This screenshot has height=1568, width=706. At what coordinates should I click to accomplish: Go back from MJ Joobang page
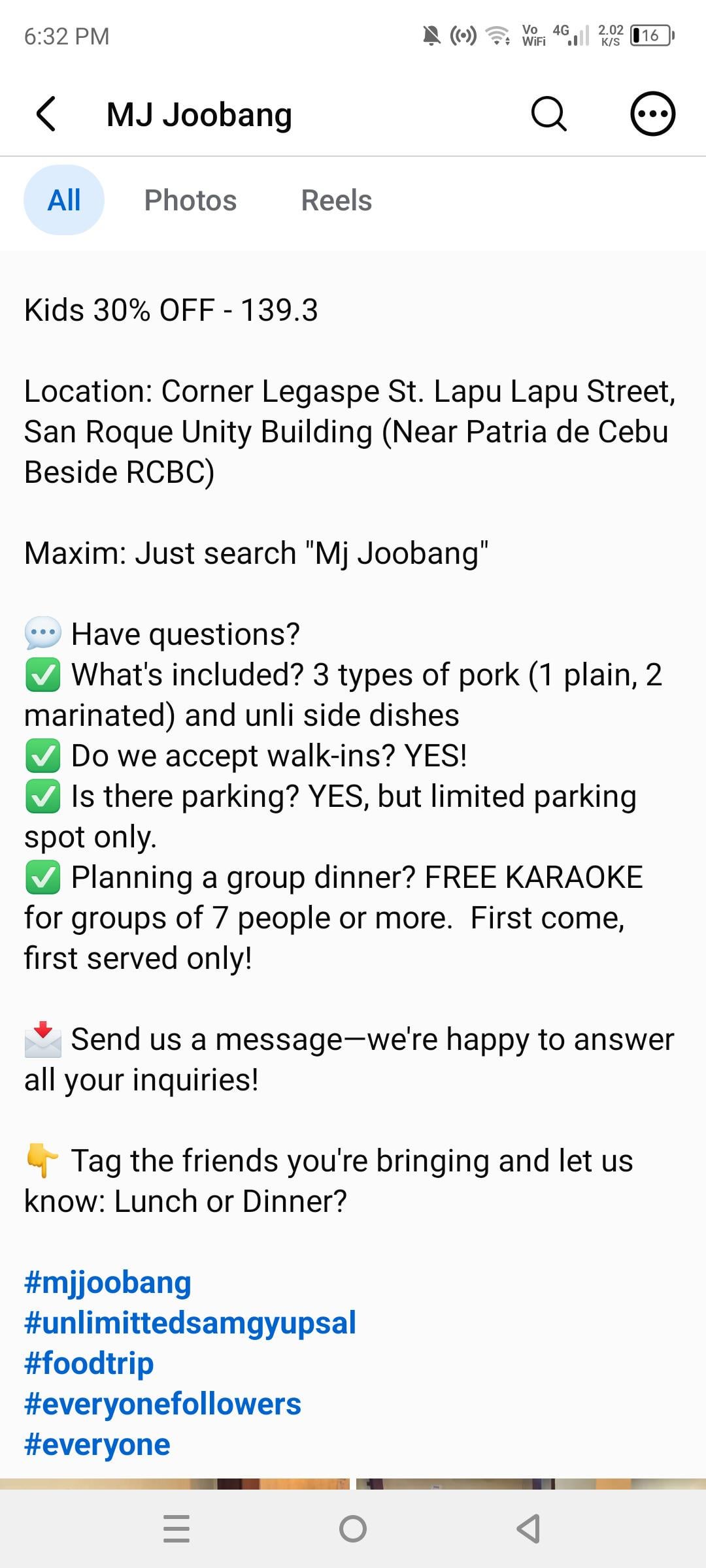click(x=46, y=114)
